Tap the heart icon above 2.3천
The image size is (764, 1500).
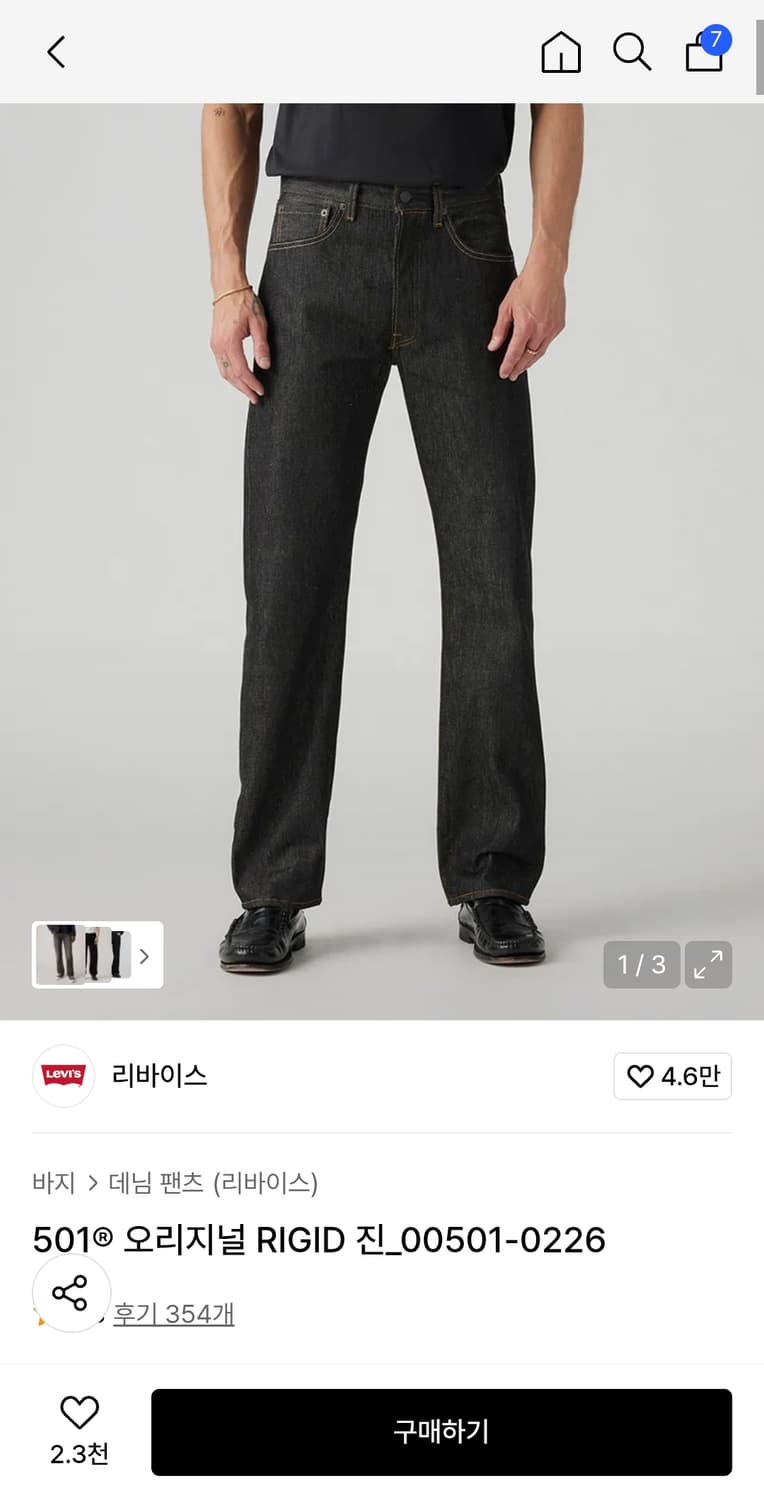click(79, 1412)
